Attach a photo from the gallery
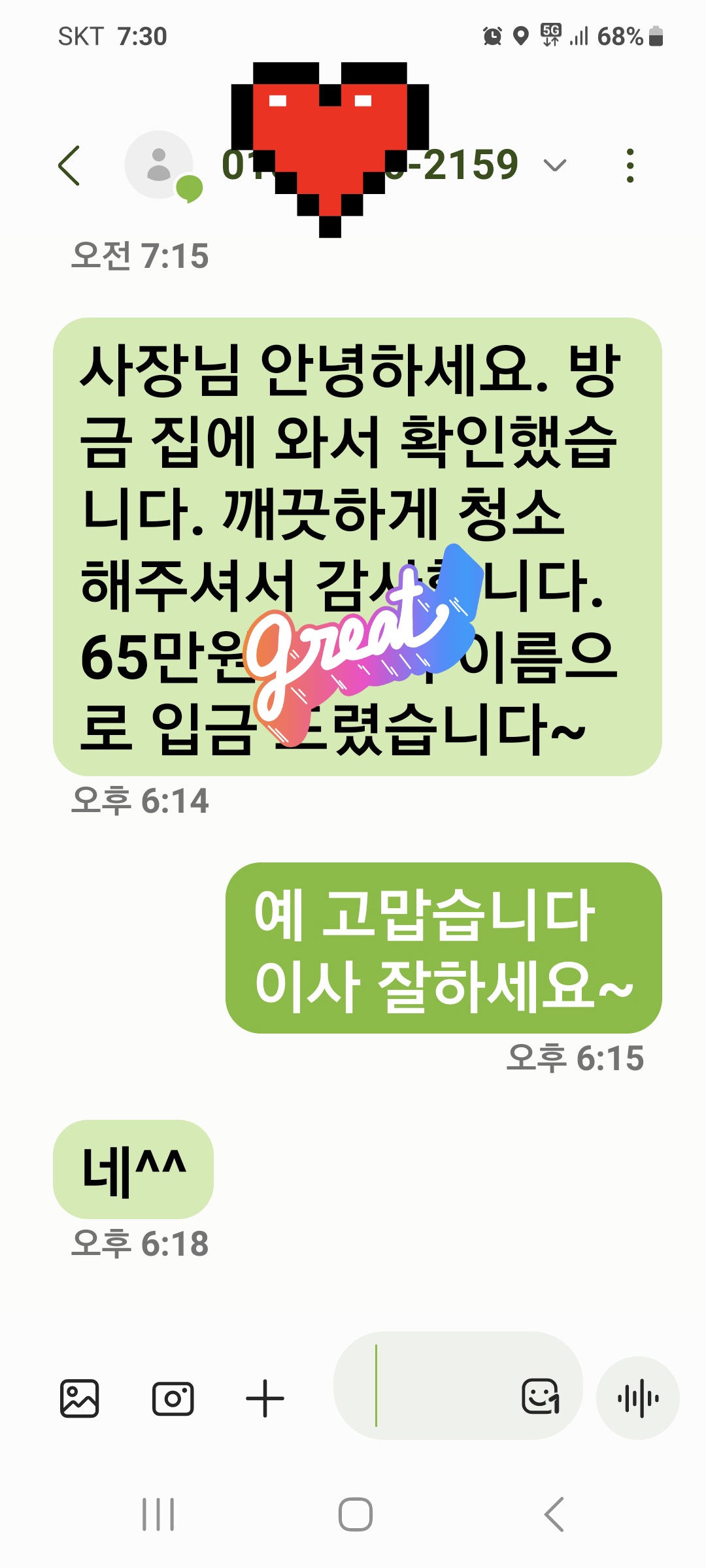Viewport: 706px width, 1568px height. (x=80, y=1399)
